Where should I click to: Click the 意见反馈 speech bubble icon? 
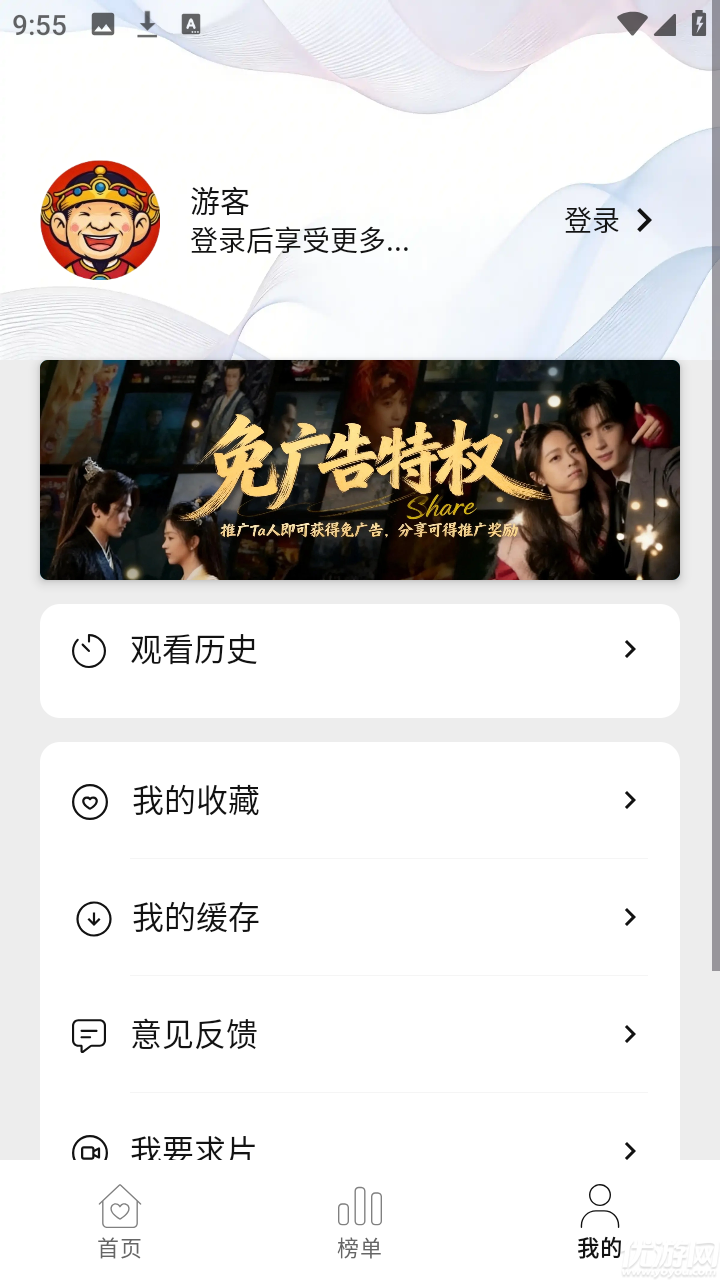pos(90,1036)
